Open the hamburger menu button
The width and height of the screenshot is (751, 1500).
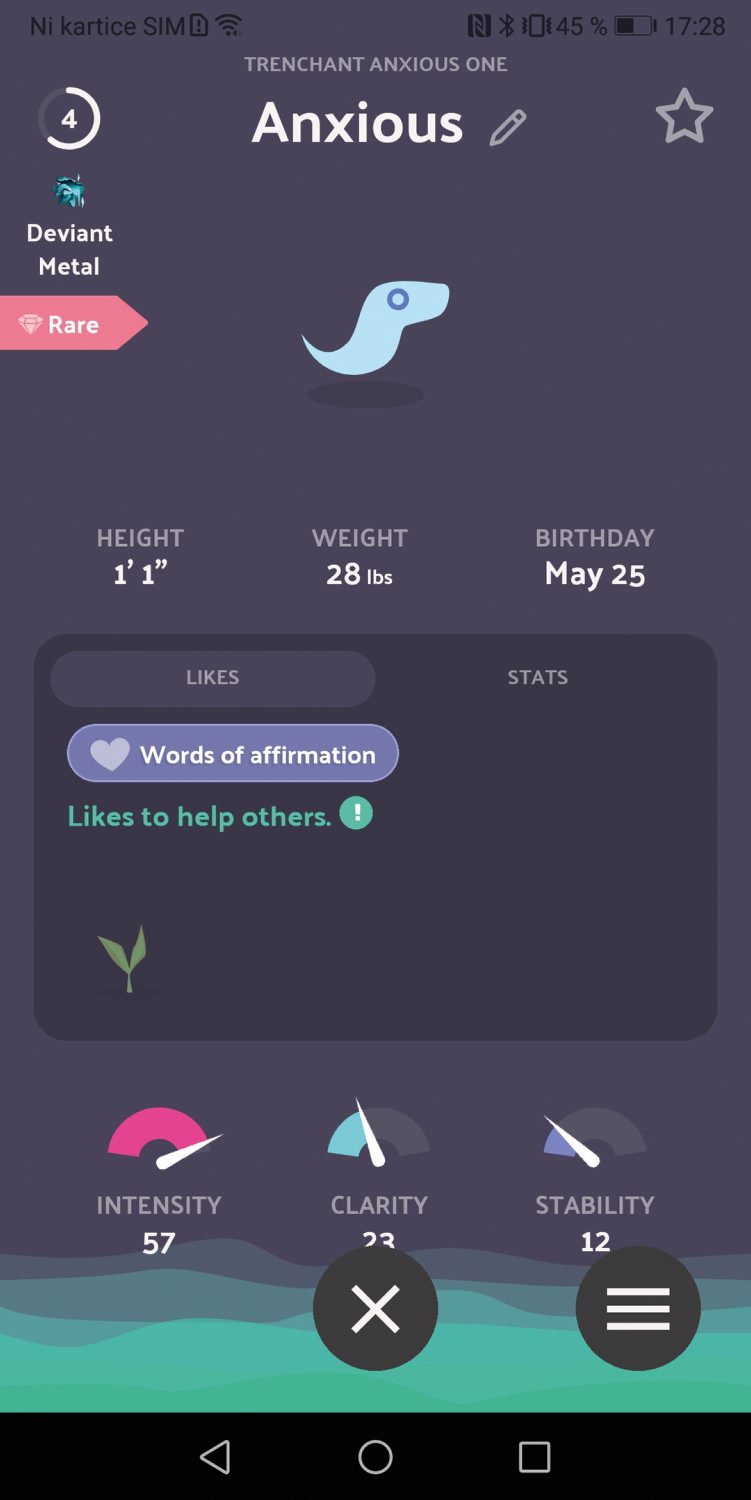637,1308
